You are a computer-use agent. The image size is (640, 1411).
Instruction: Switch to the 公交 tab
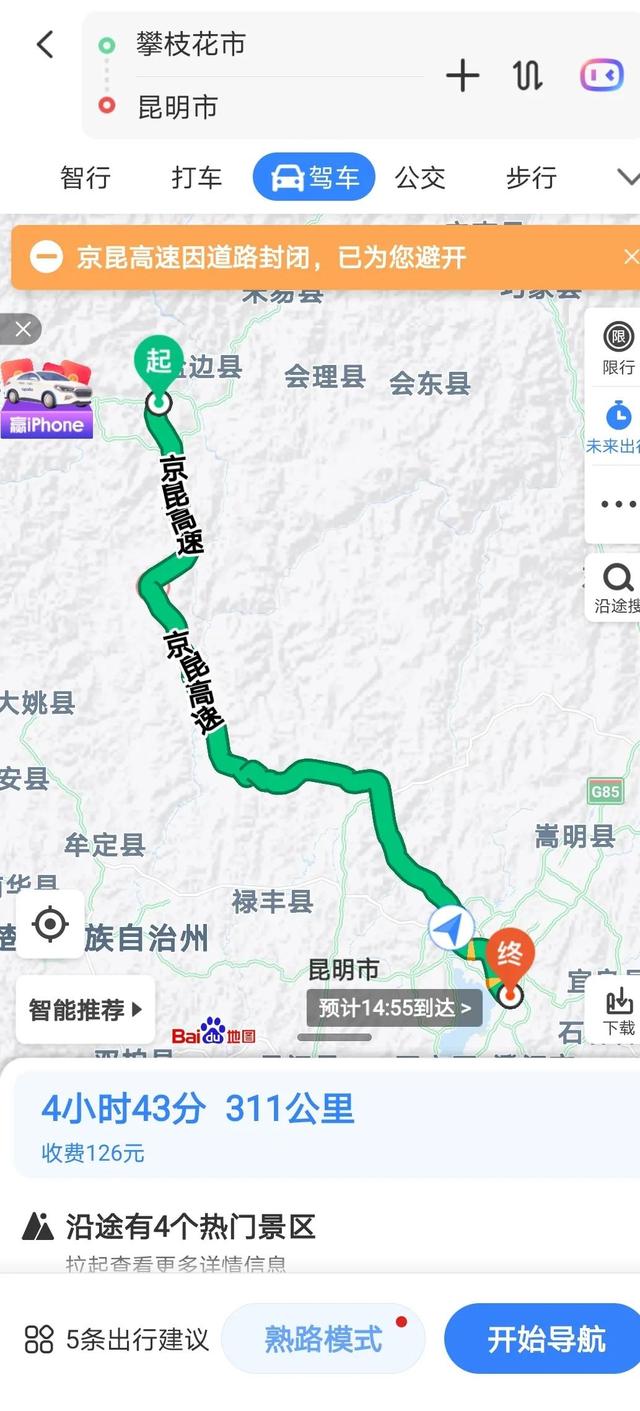pos(419,178)
